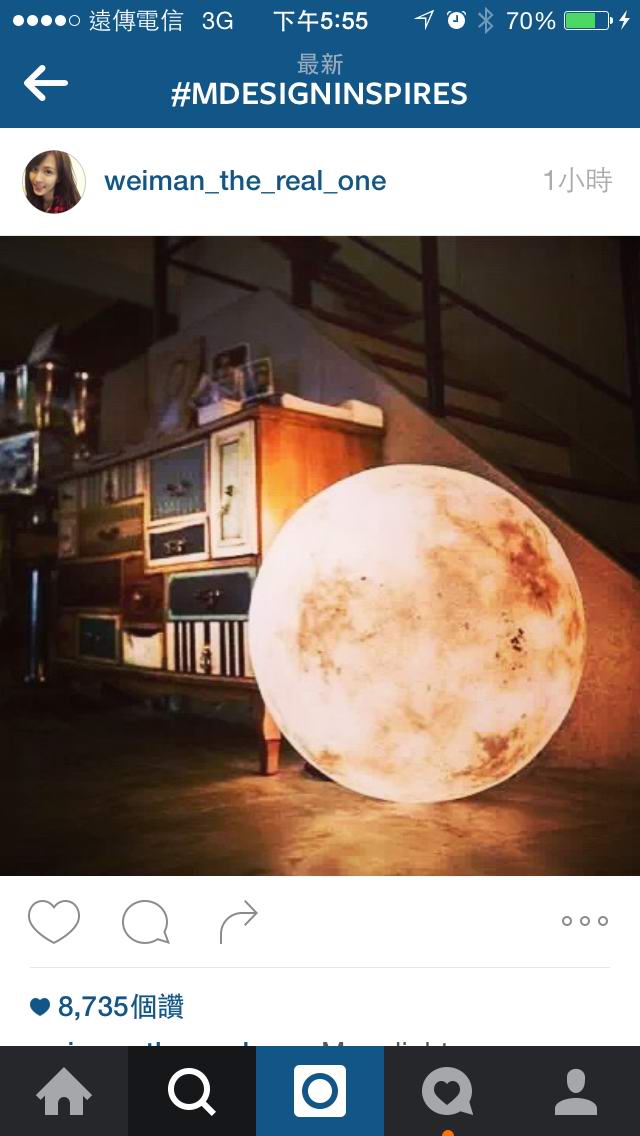This screenshot has height=1136, width=640.
Task: Open the Search tab
Action: coord(192,1092)
